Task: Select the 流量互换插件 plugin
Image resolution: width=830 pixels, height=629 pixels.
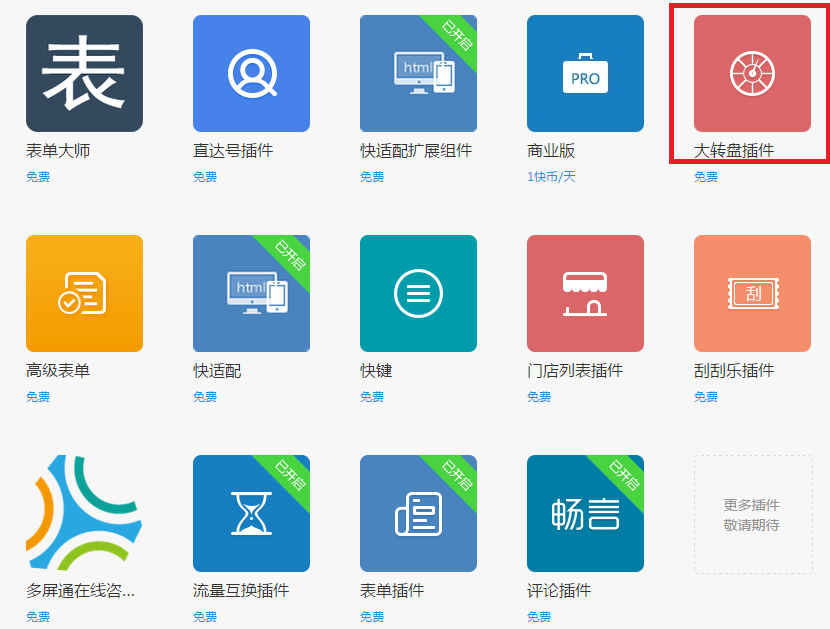Action: tap(251, 513)
